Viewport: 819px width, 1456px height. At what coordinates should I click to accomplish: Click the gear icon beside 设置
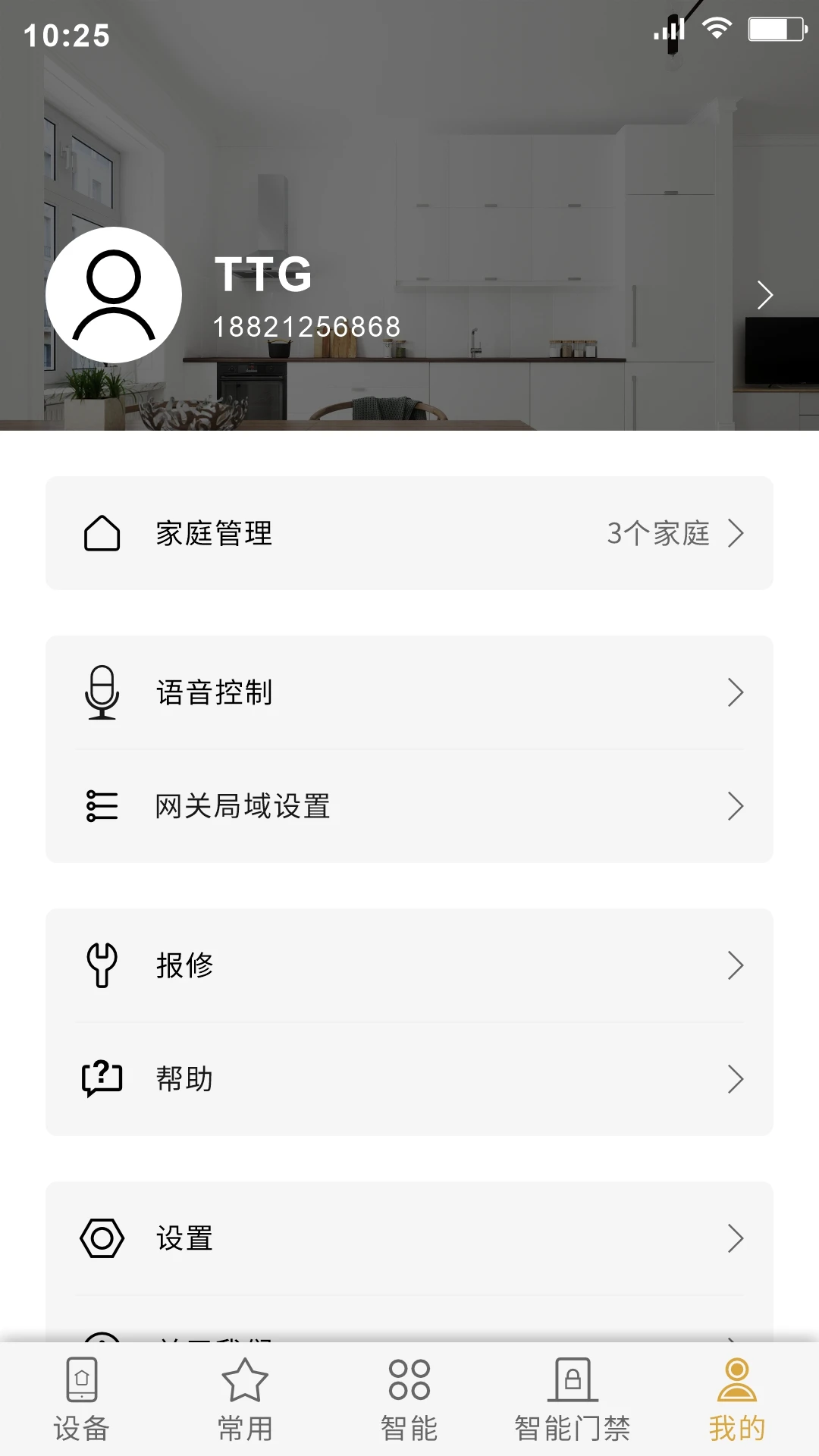pyautogui.click(x=102, y=1238)
